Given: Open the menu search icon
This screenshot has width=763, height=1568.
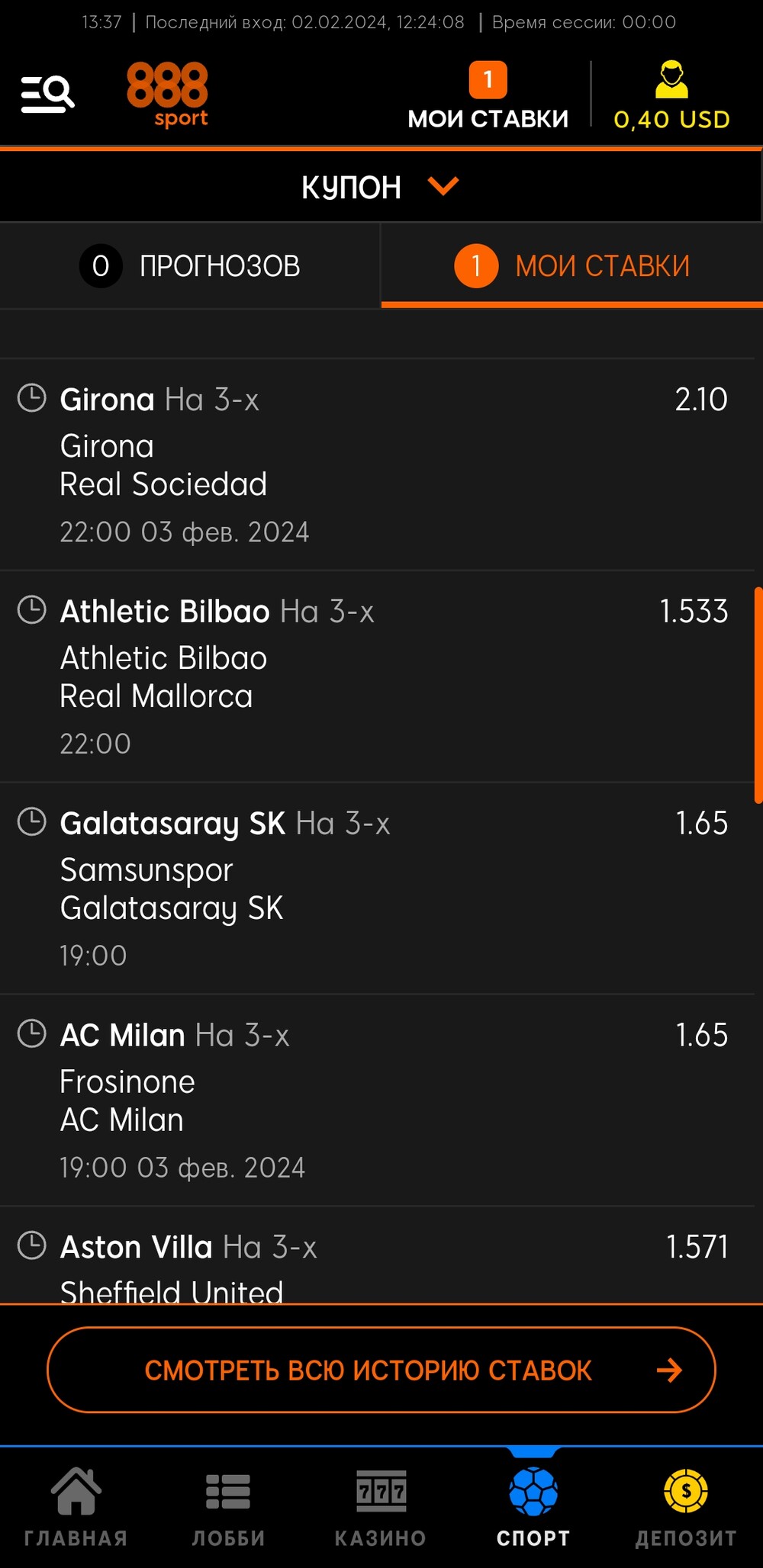Looking at the screenshot, I should [x=47, y=94].
